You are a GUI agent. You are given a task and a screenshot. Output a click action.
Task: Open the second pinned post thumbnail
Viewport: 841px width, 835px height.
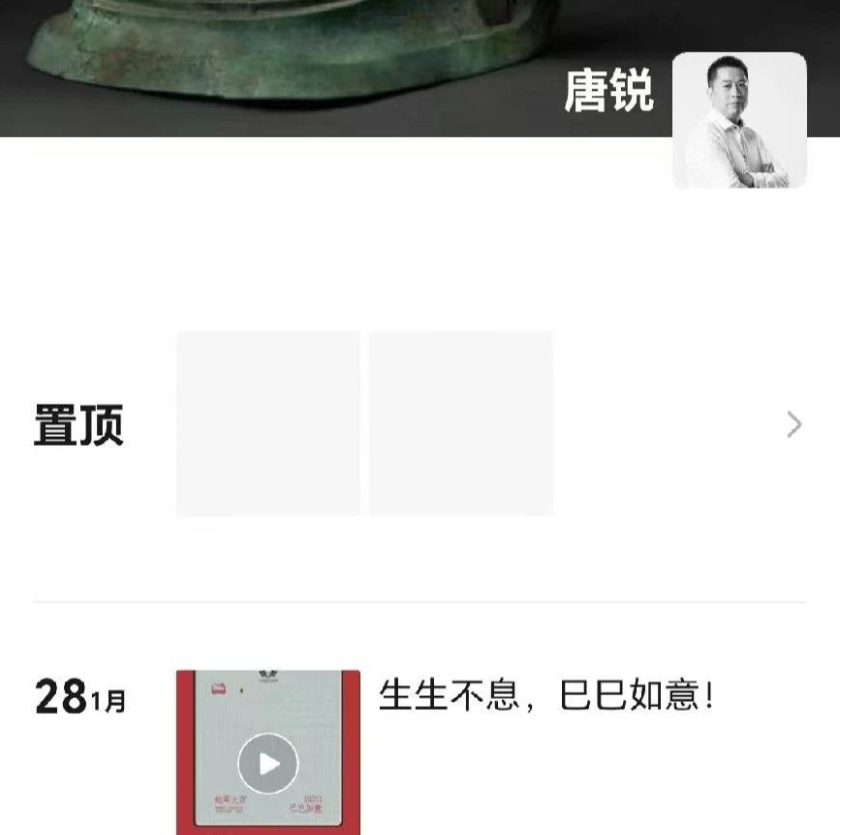click(x=461, y=424)
